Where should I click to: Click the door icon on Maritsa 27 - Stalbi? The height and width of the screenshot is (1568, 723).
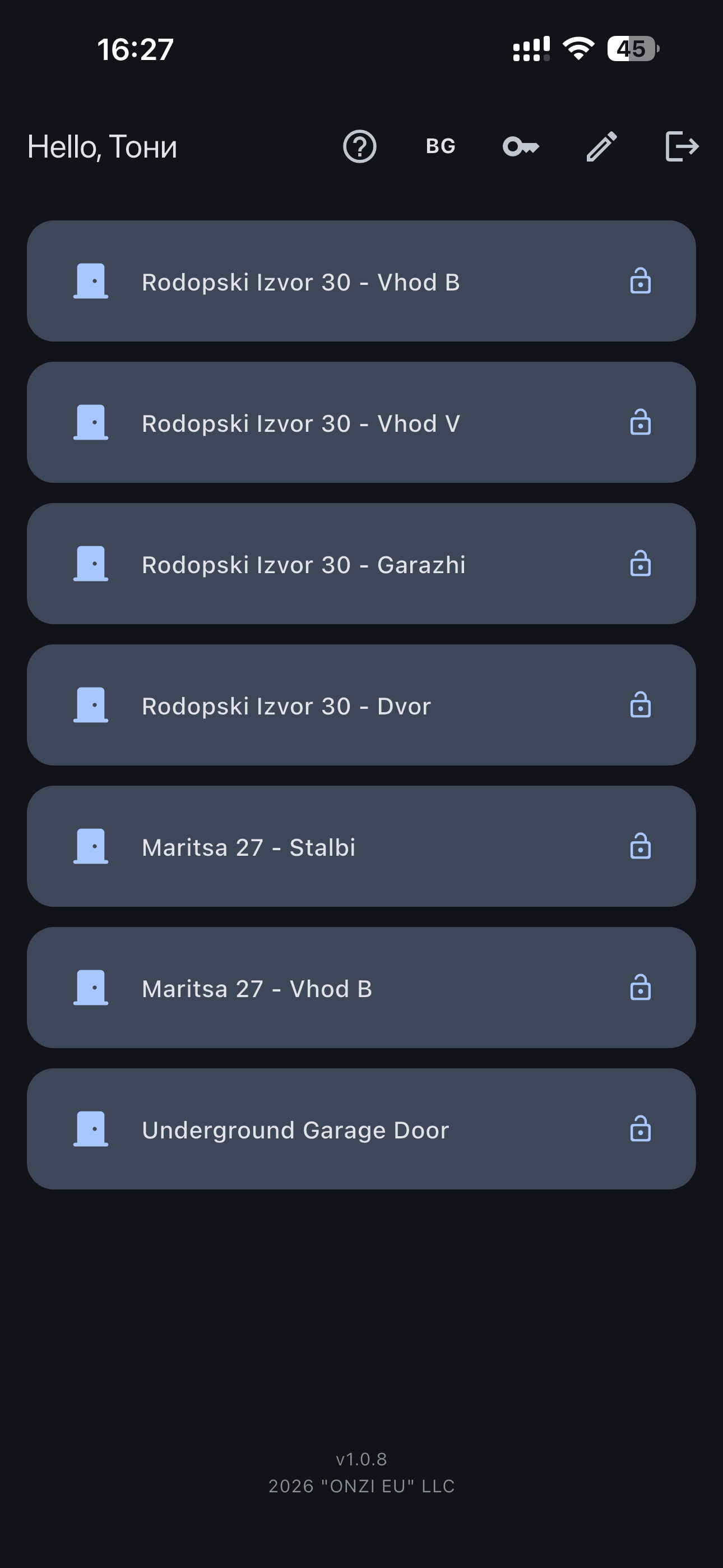pos(91,846)
